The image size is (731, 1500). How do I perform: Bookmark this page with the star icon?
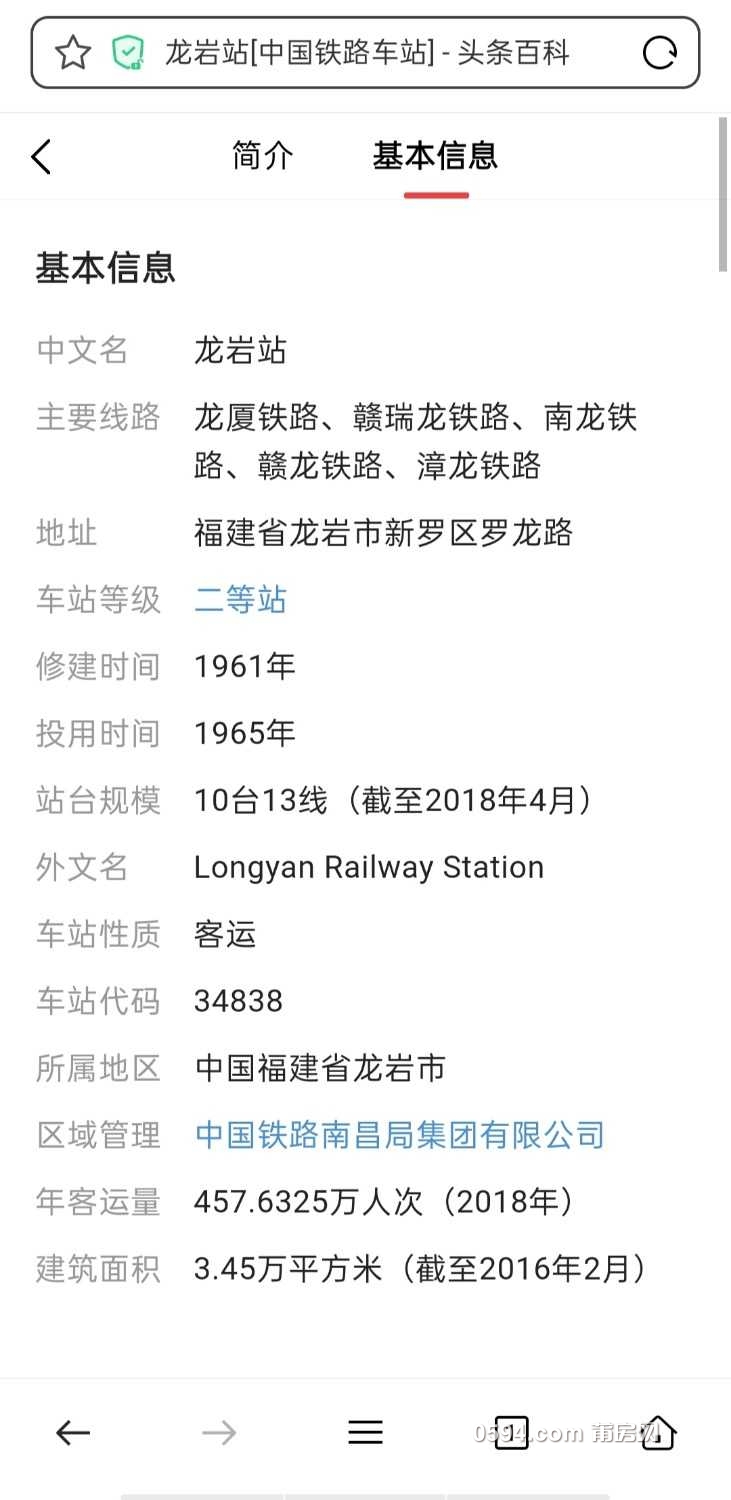72,53
